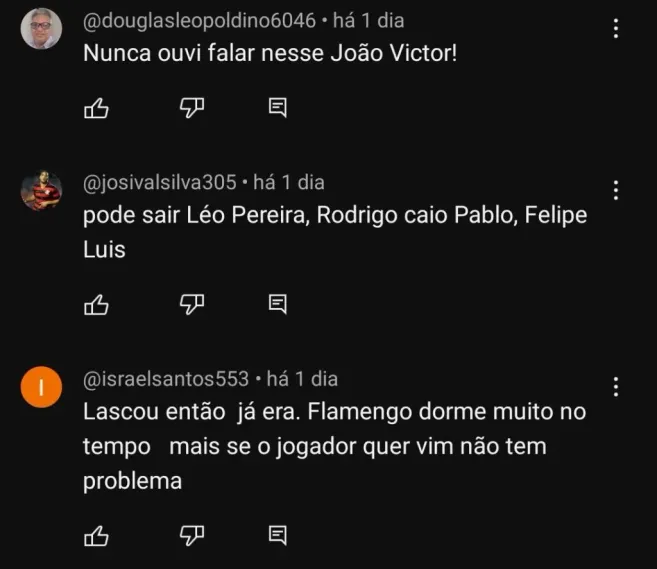Open overflow menu on @josivalsilva305's comment
657x569 pixels.
616,190
